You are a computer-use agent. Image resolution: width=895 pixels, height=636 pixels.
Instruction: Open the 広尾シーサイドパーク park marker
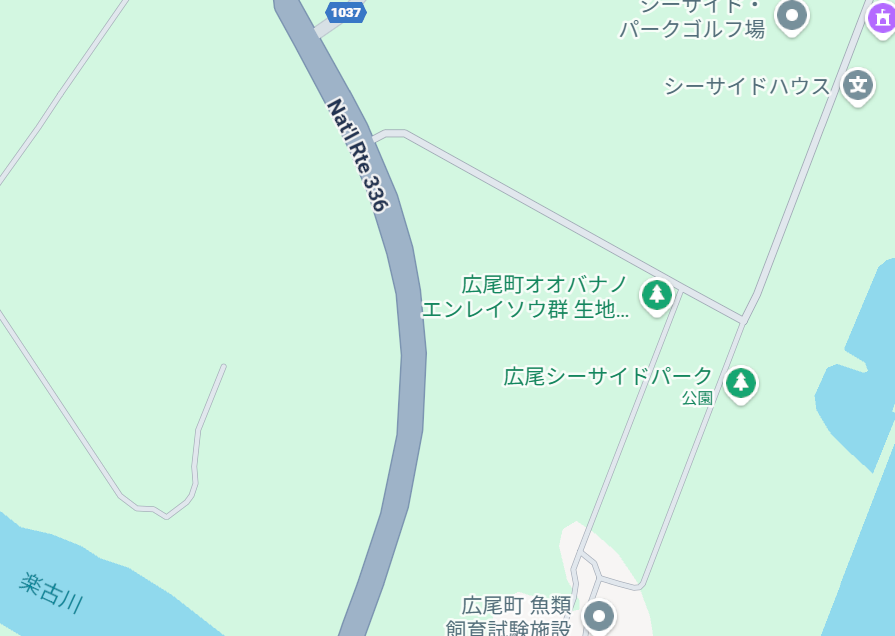740,382
